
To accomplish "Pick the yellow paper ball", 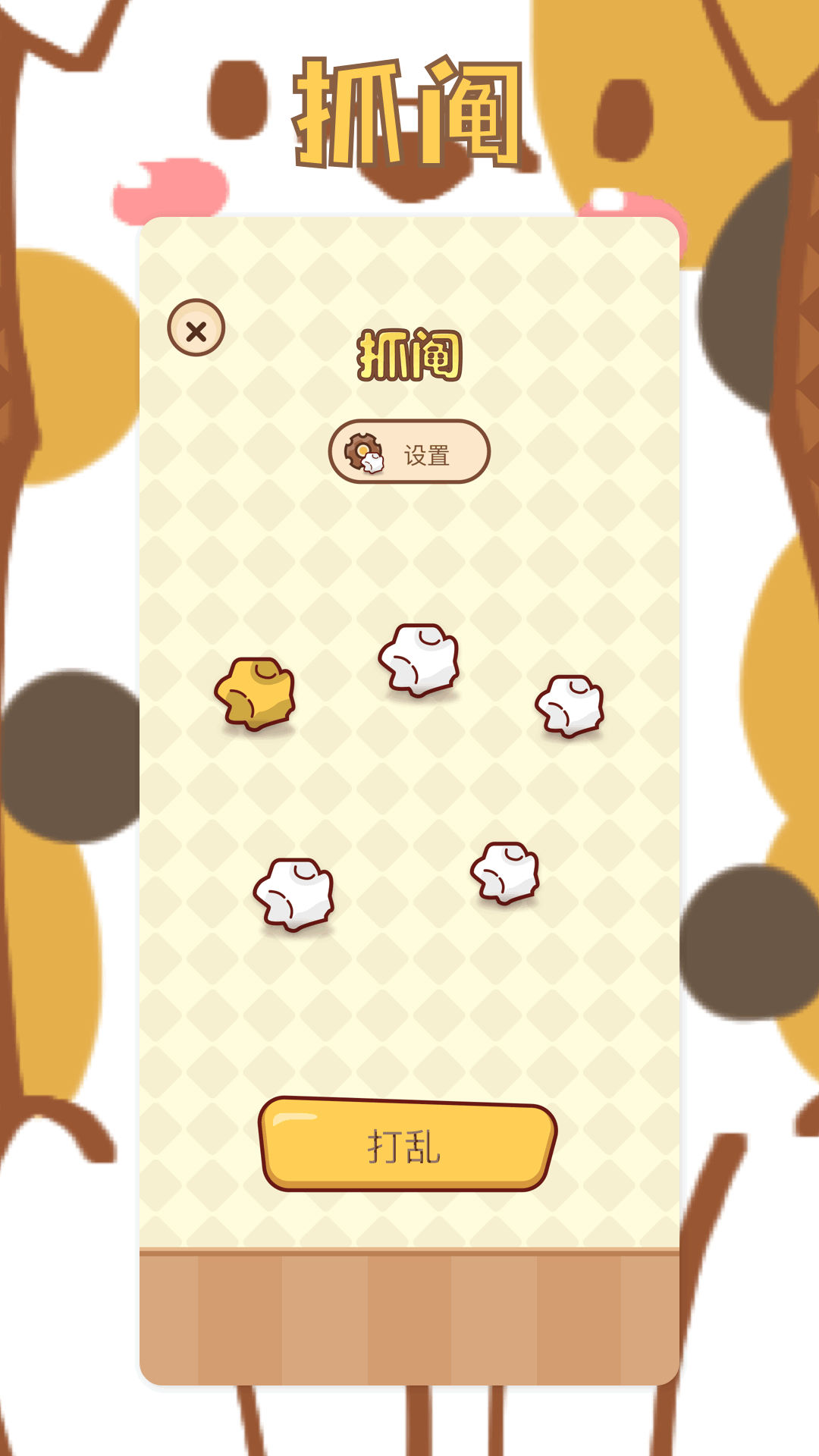I will click(256, 693).
